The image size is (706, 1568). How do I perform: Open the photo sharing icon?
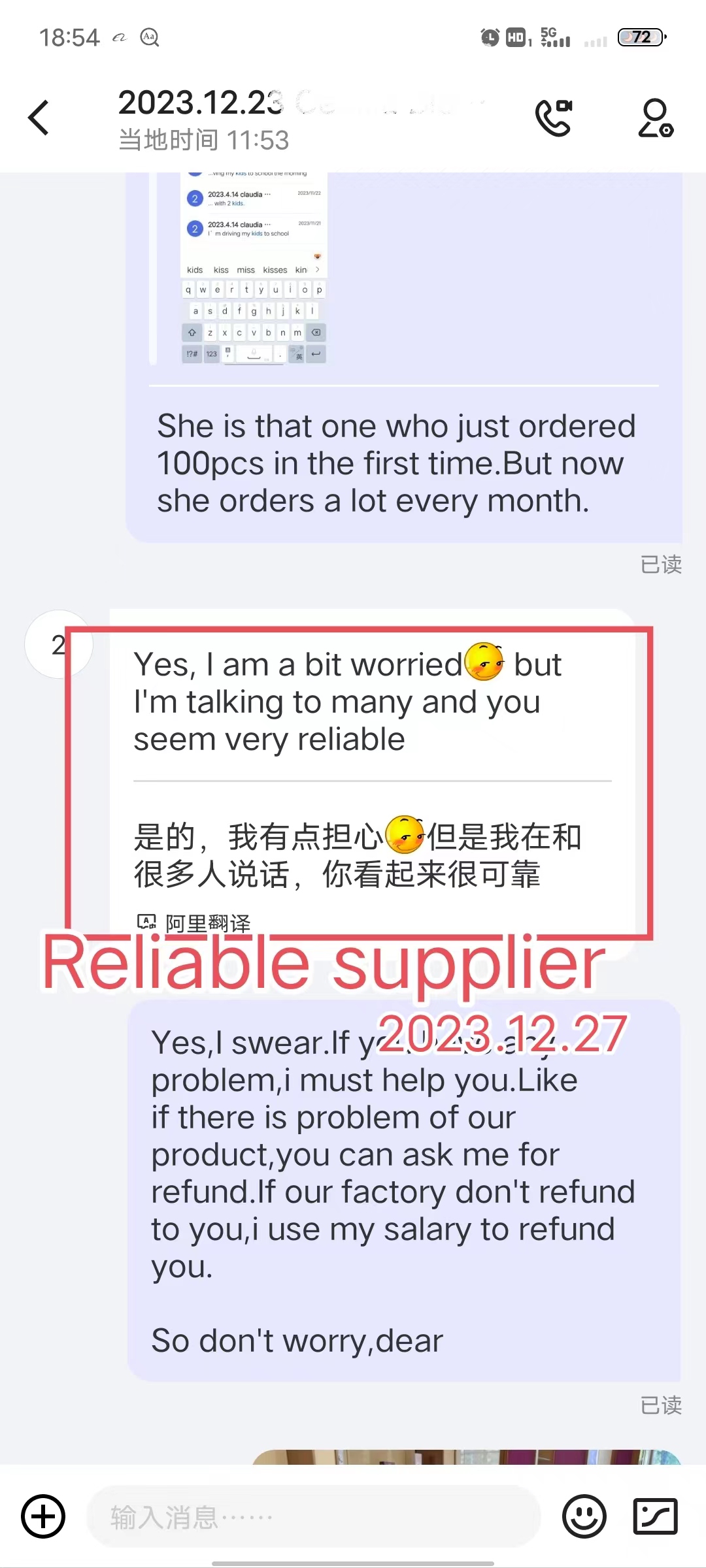click(654, 1516)
